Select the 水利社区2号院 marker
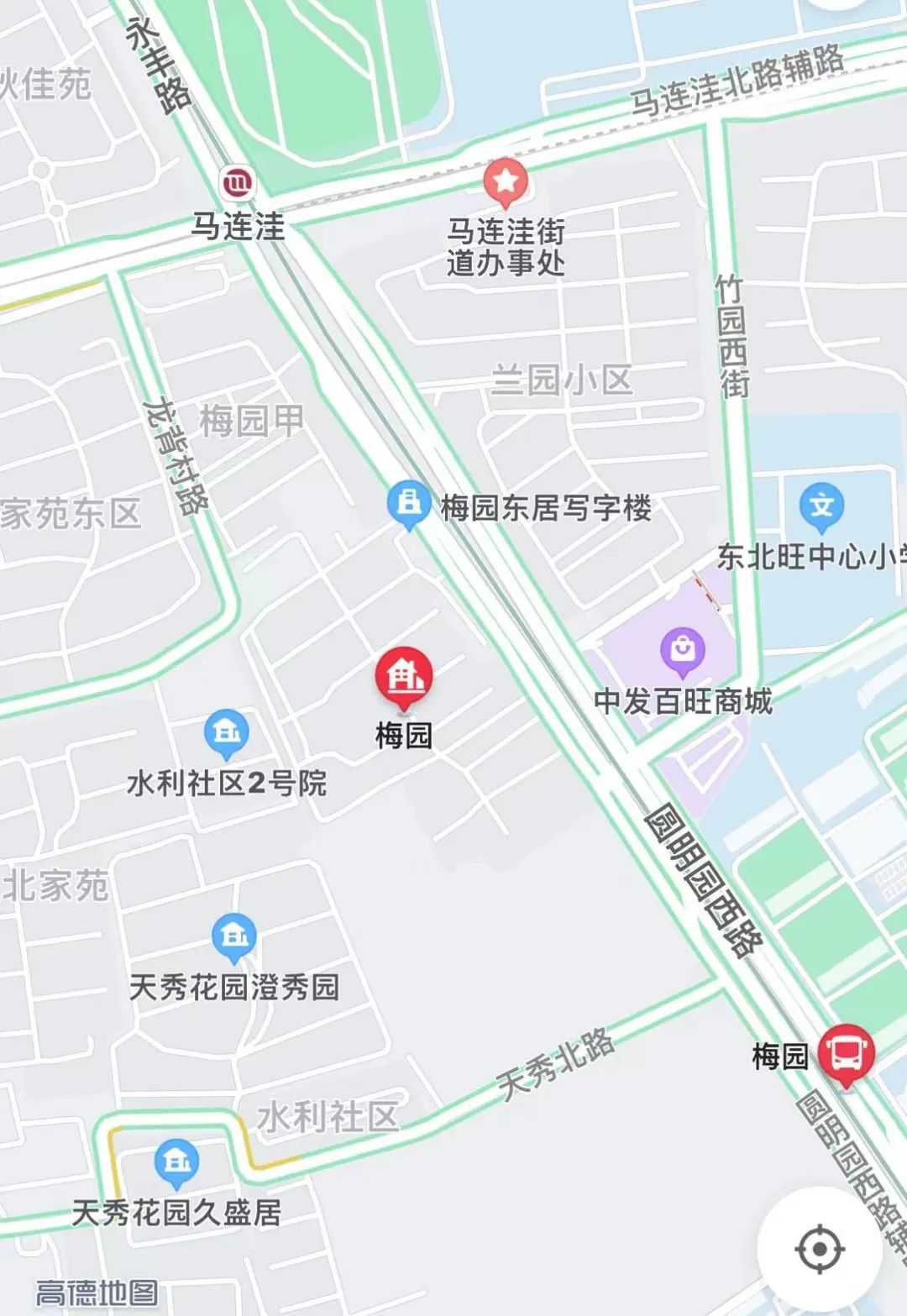The height and width of the screenshot is (1316, 907). (x=227, y=733)
